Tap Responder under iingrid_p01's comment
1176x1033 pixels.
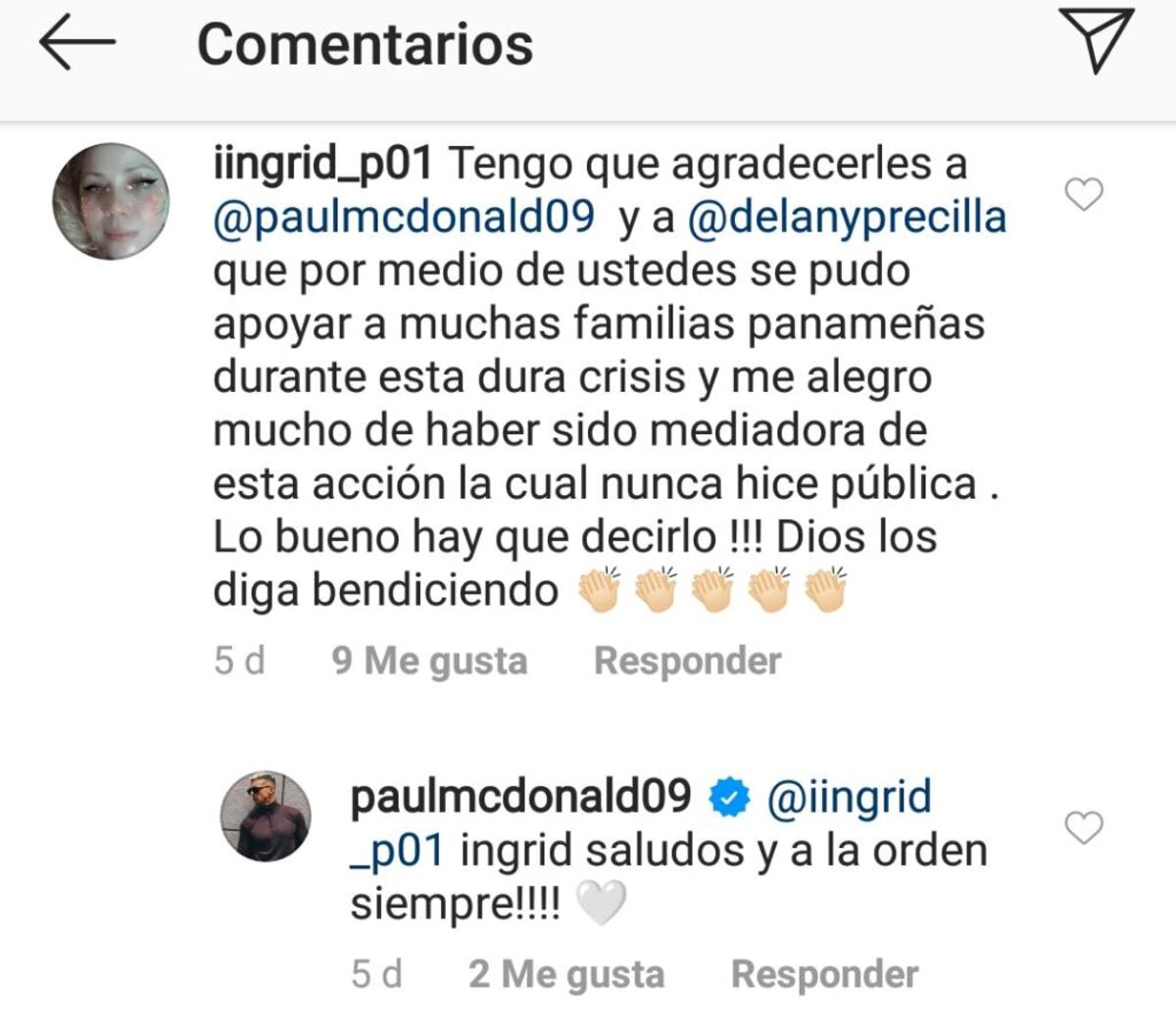[687, 661]
